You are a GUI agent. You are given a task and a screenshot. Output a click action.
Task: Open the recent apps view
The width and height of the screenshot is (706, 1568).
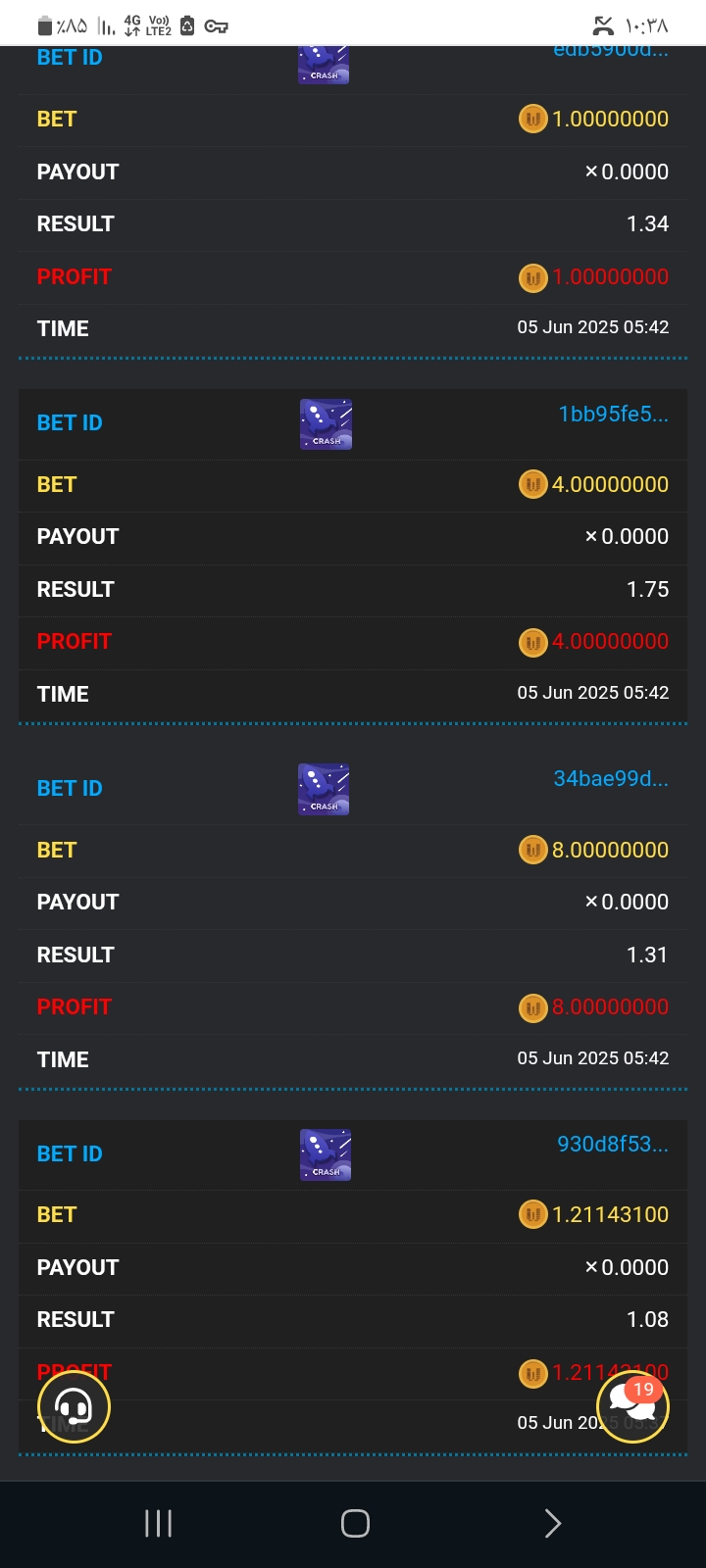point(158,1523)
